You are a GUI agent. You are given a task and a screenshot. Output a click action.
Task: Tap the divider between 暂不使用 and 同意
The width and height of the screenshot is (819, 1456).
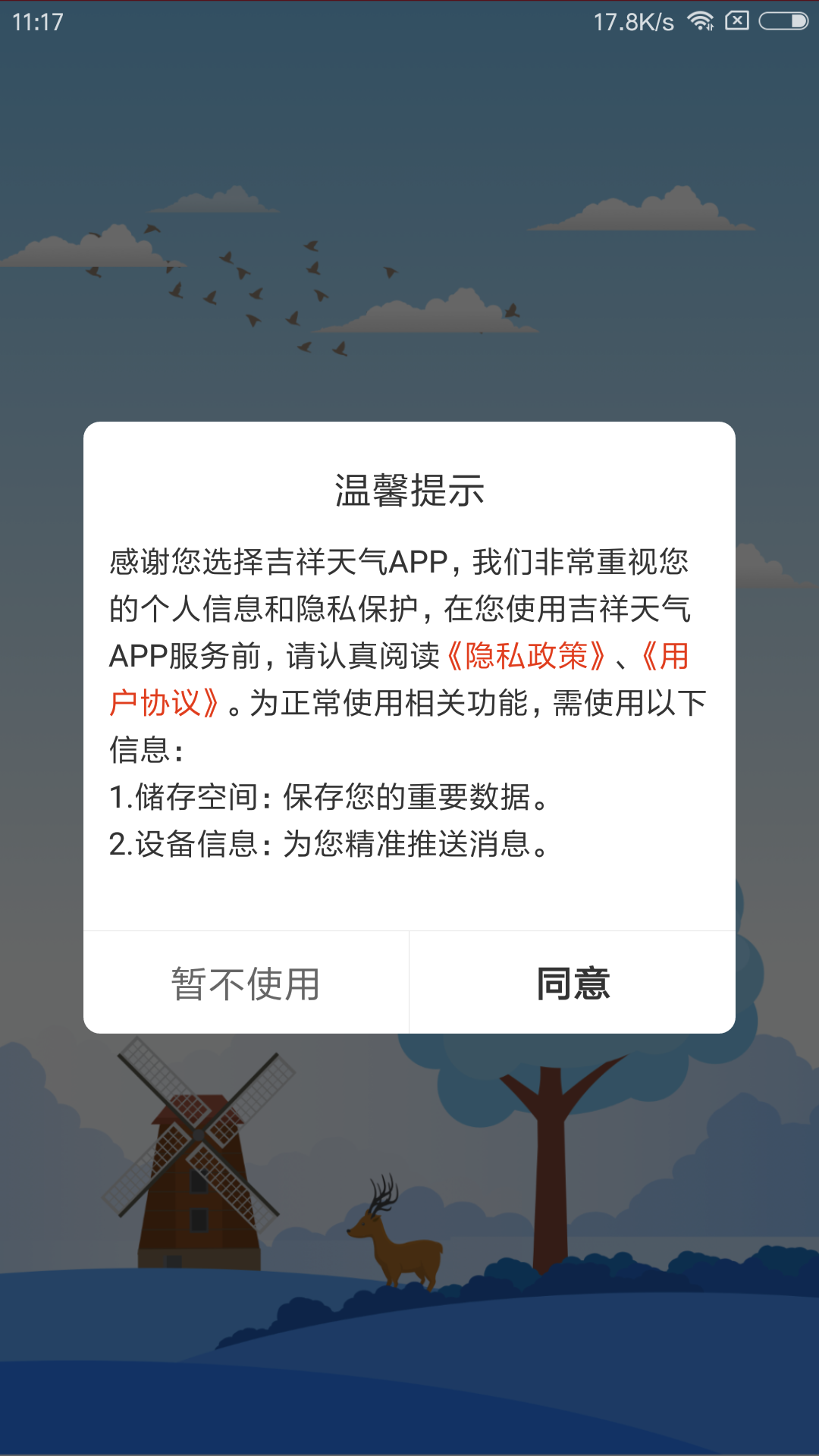click(409, 983)
